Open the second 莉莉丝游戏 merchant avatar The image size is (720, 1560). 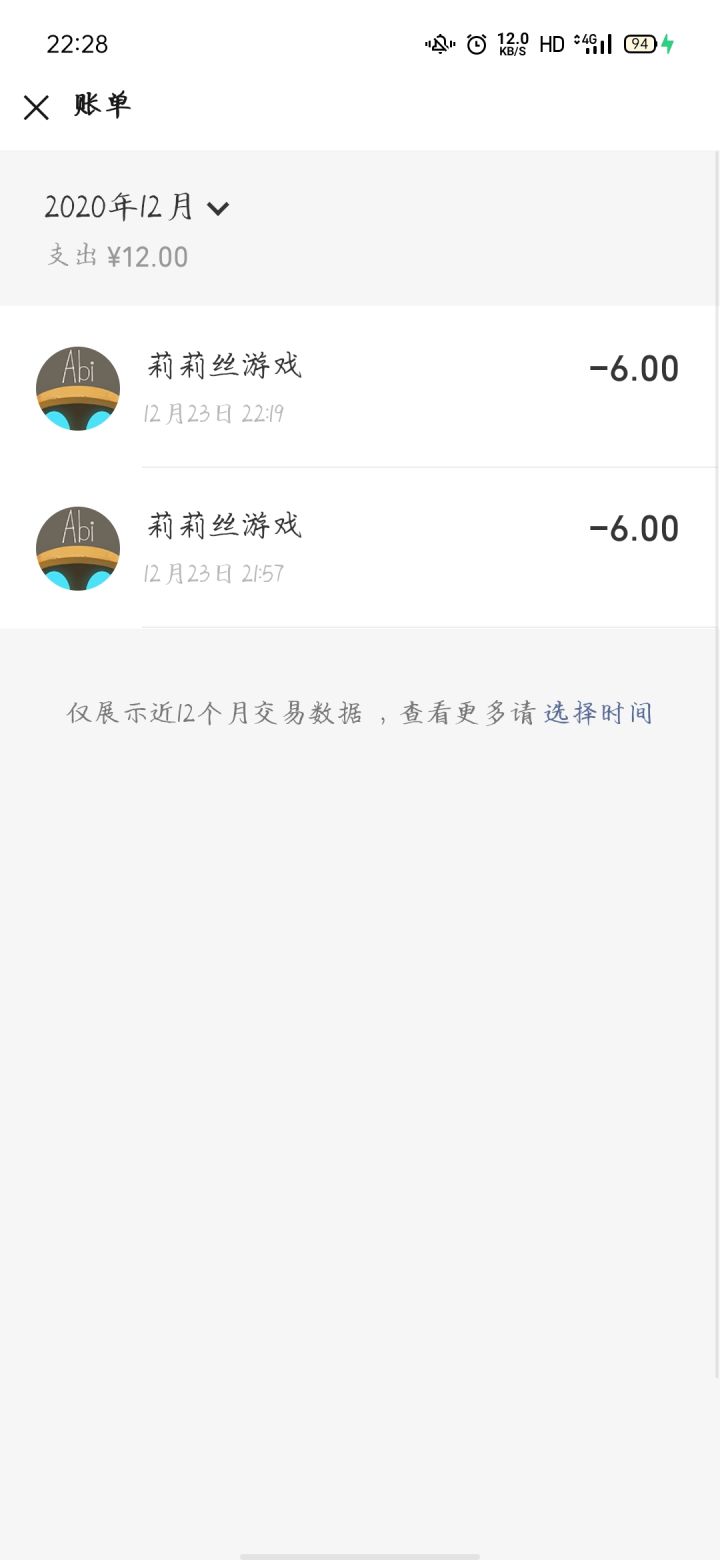tap(77, 547)
